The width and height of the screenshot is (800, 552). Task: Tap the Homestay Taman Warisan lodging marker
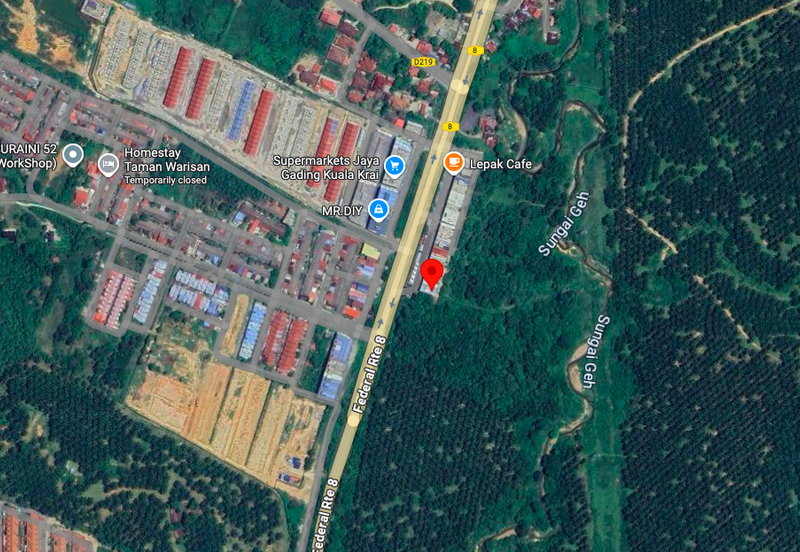(x=108, y=163)
